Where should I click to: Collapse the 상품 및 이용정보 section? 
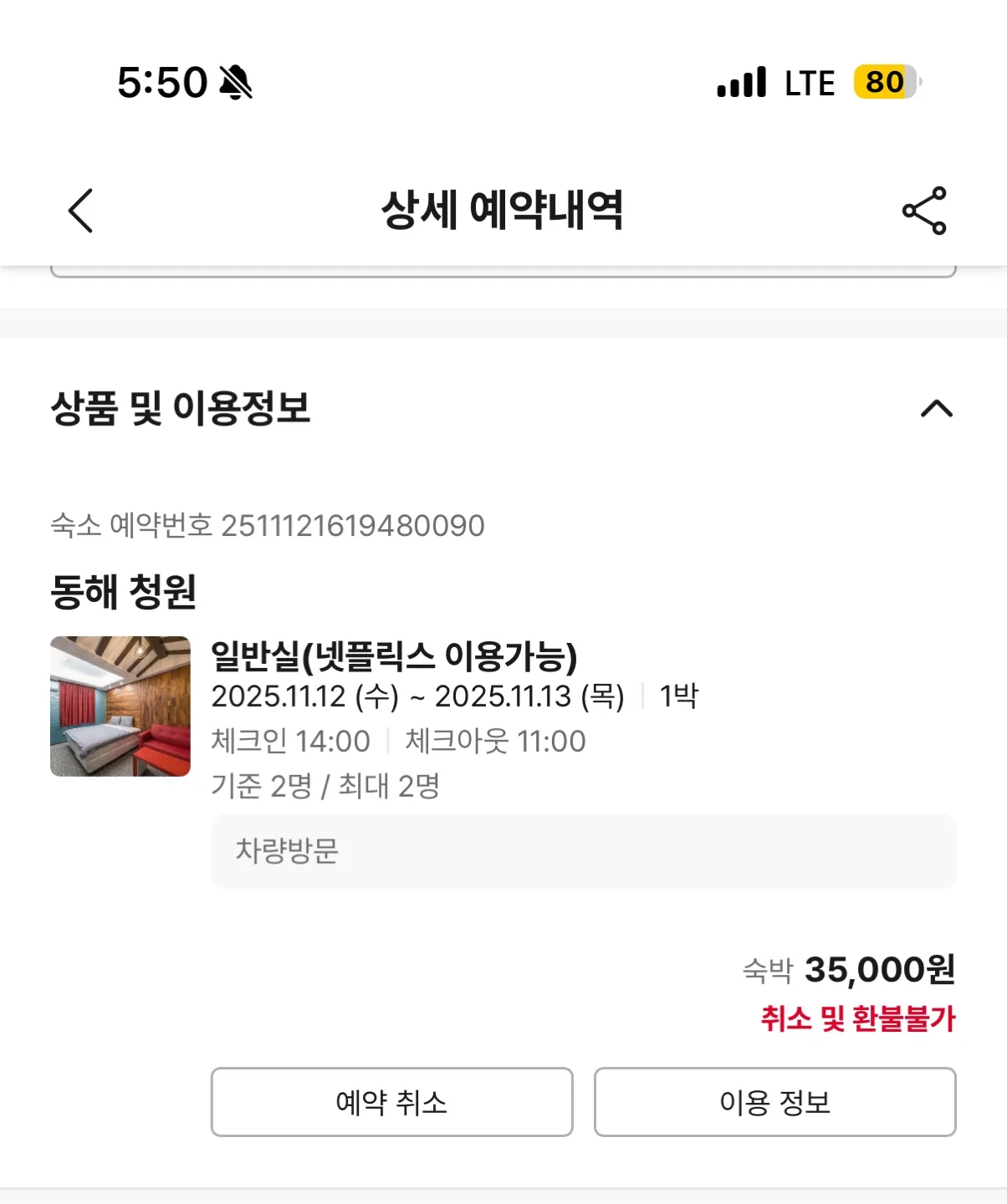(936, 409)
